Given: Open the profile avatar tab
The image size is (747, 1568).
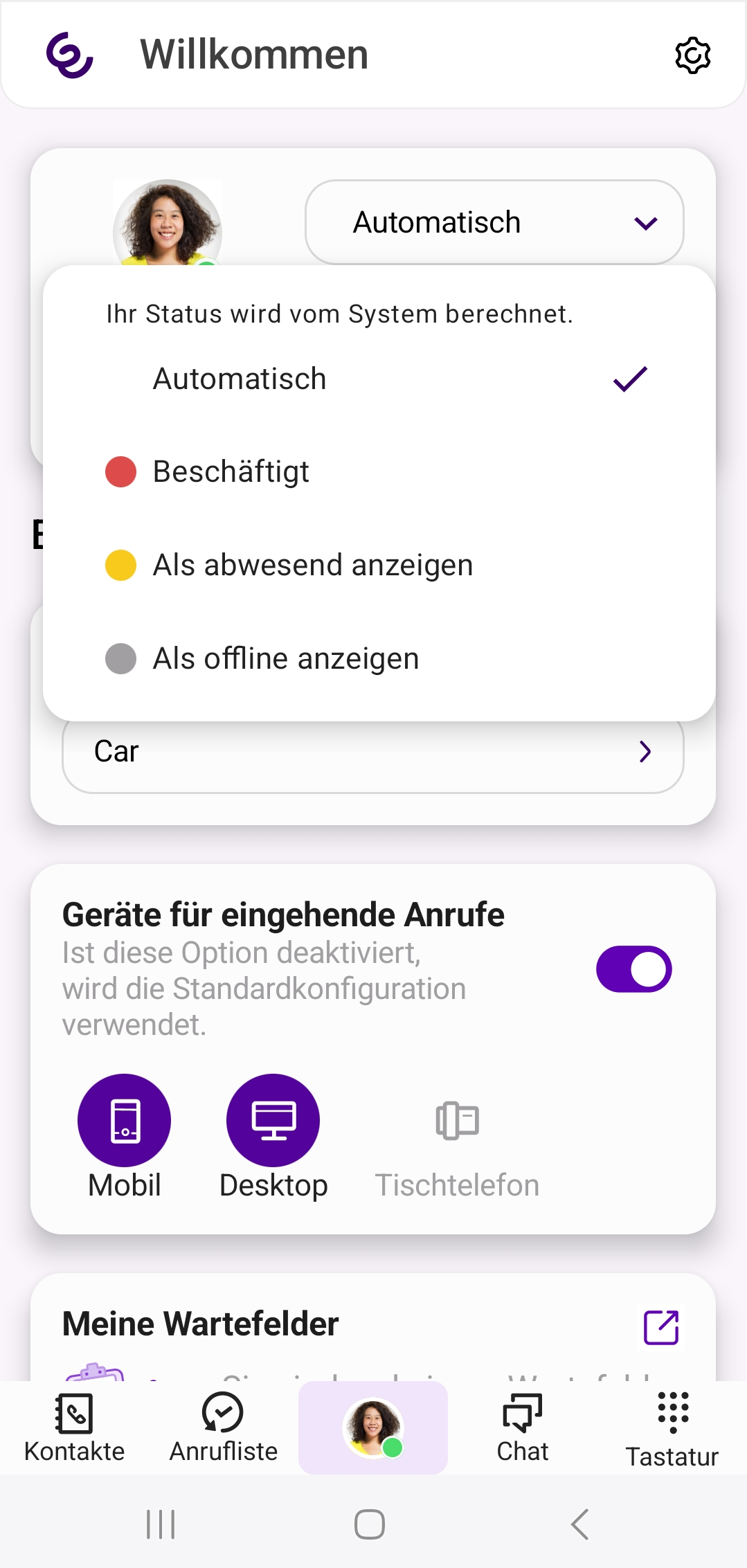Looking at the screenshot, I should (x=373, y=1427).
